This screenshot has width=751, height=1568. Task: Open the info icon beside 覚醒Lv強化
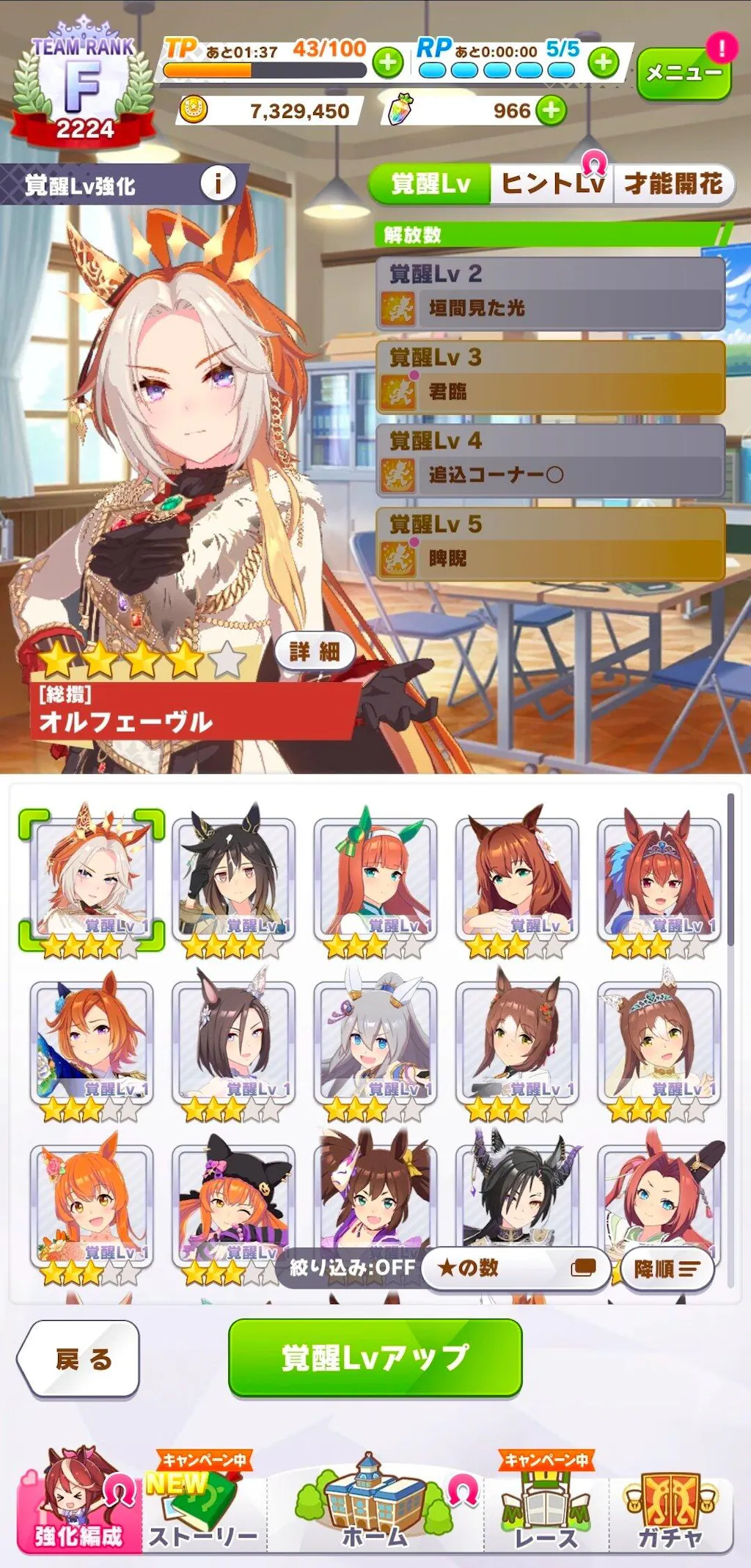tap(217, 183)
